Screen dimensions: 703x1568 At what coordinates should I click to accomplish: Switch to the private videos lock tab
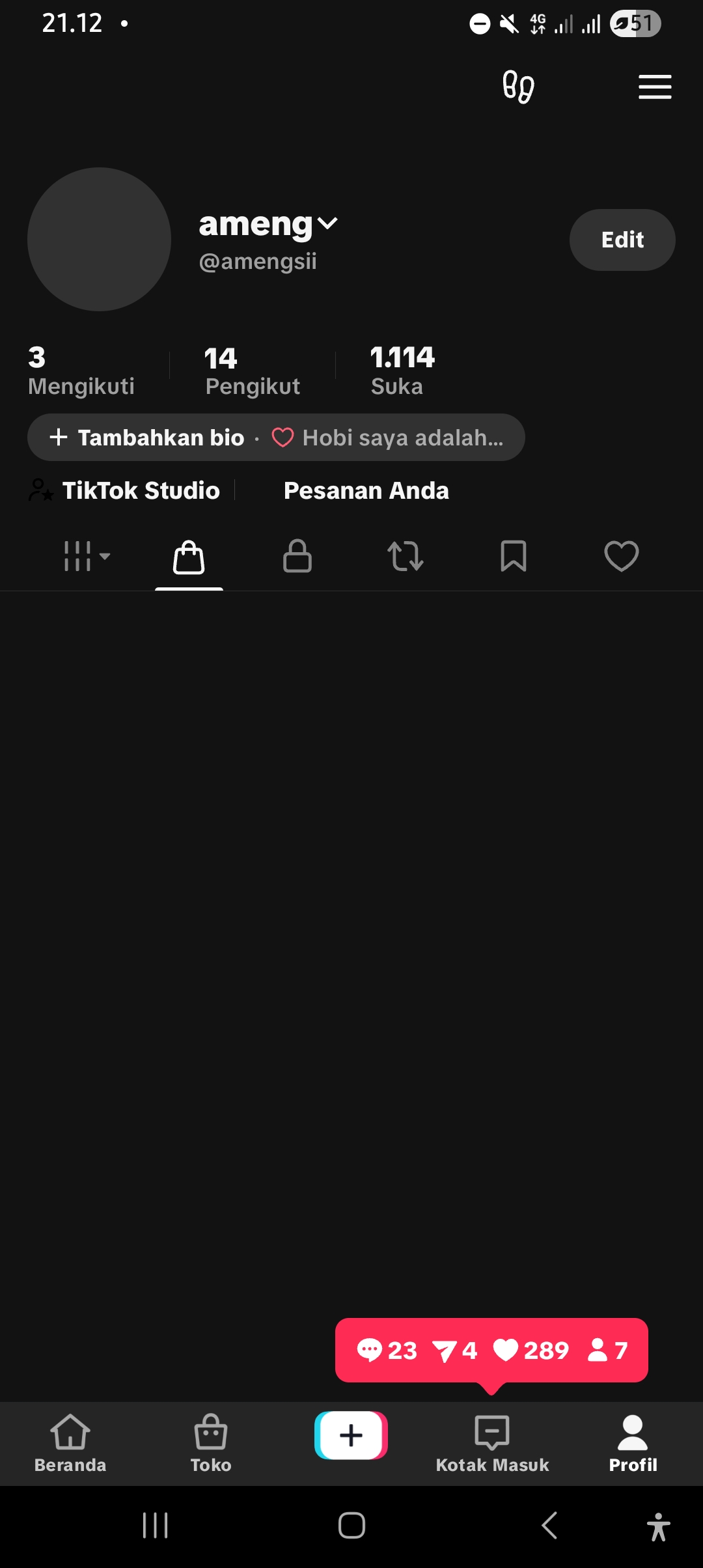pos(297,557)
